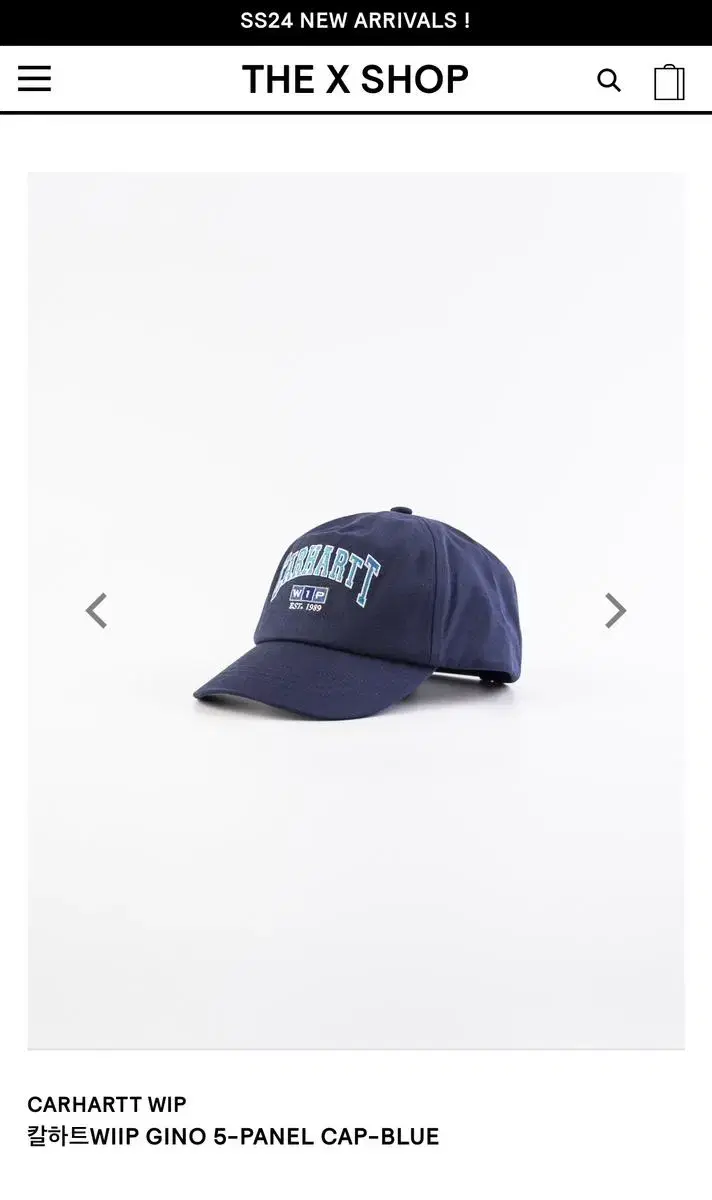Show the previous product image
Image resolution: width=712 pixels, height=1200 pixels.
point(96,610)
